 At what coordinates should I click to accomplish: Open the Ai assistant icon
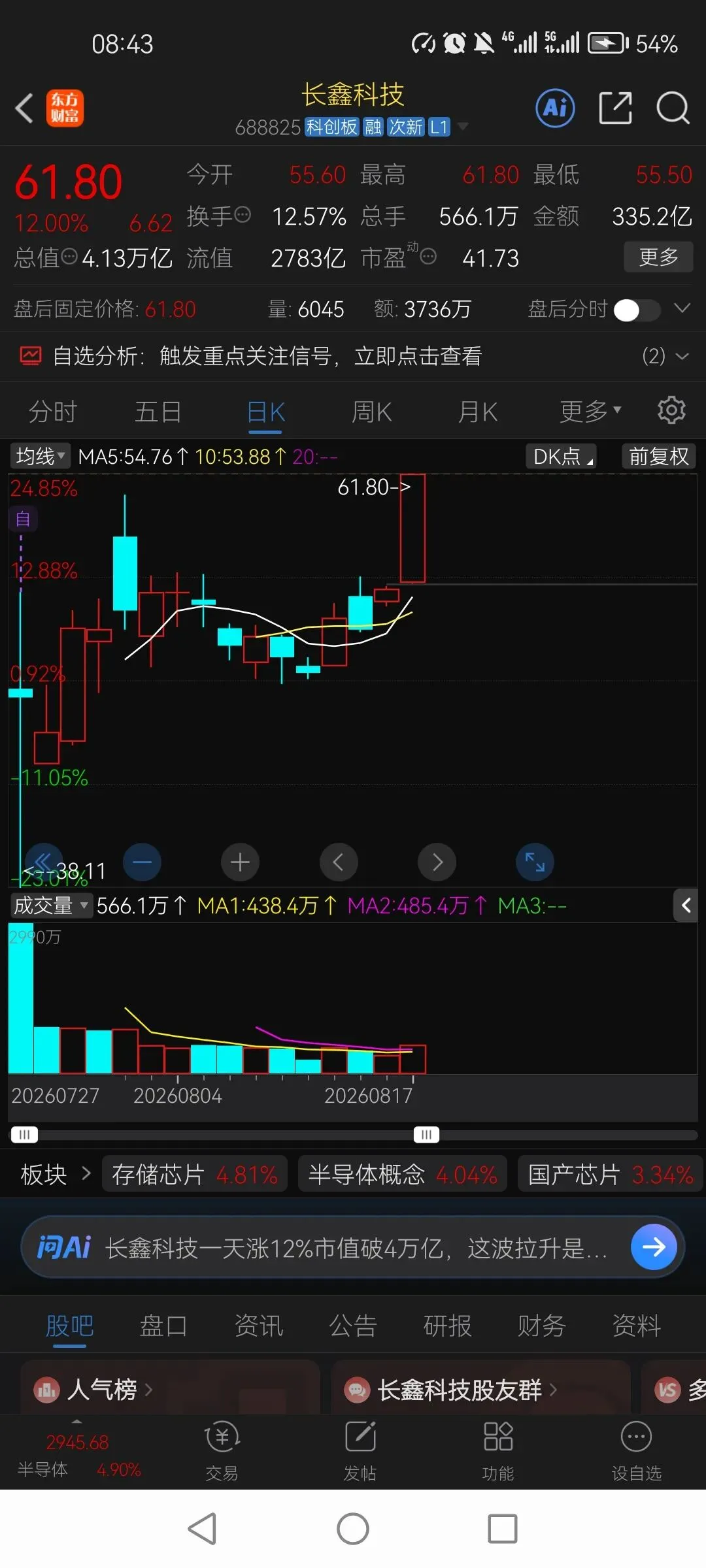point(555,108)
